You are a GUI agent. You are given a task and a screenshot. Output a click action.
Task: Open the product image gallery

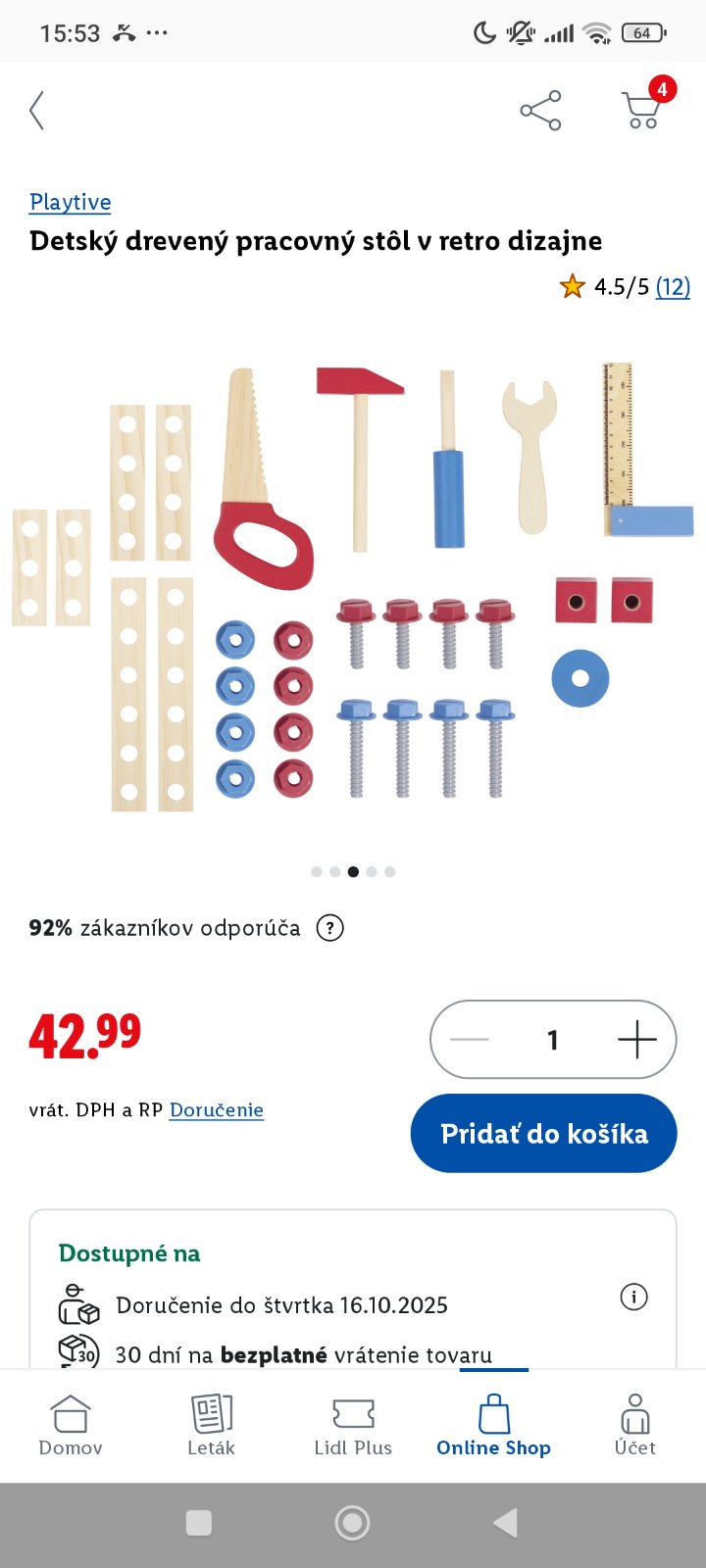click(x=353, y=588)
